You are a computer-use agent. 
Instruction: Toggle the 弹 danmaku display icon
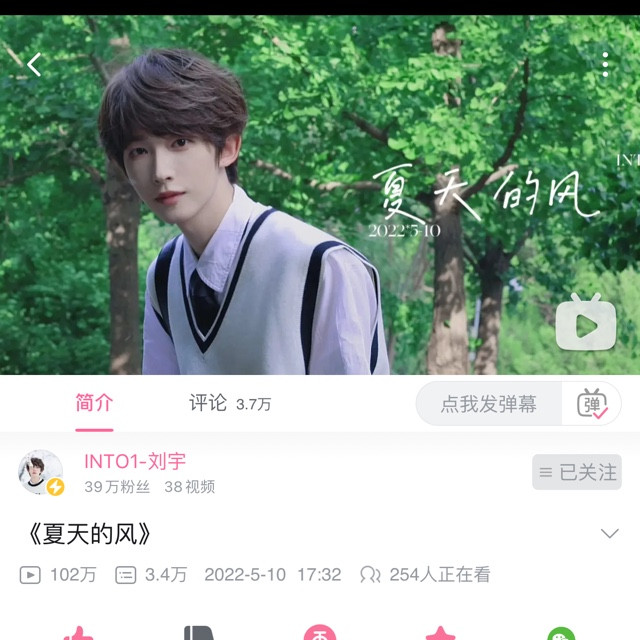(x=593, y=404)
